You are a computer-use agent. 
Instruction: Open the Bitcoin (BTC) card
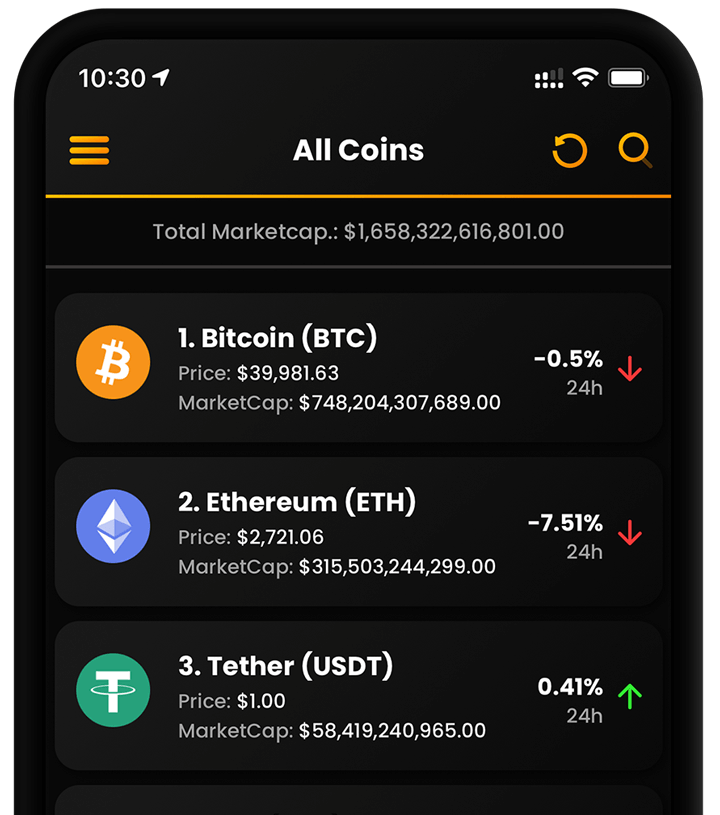coord(358,368)
